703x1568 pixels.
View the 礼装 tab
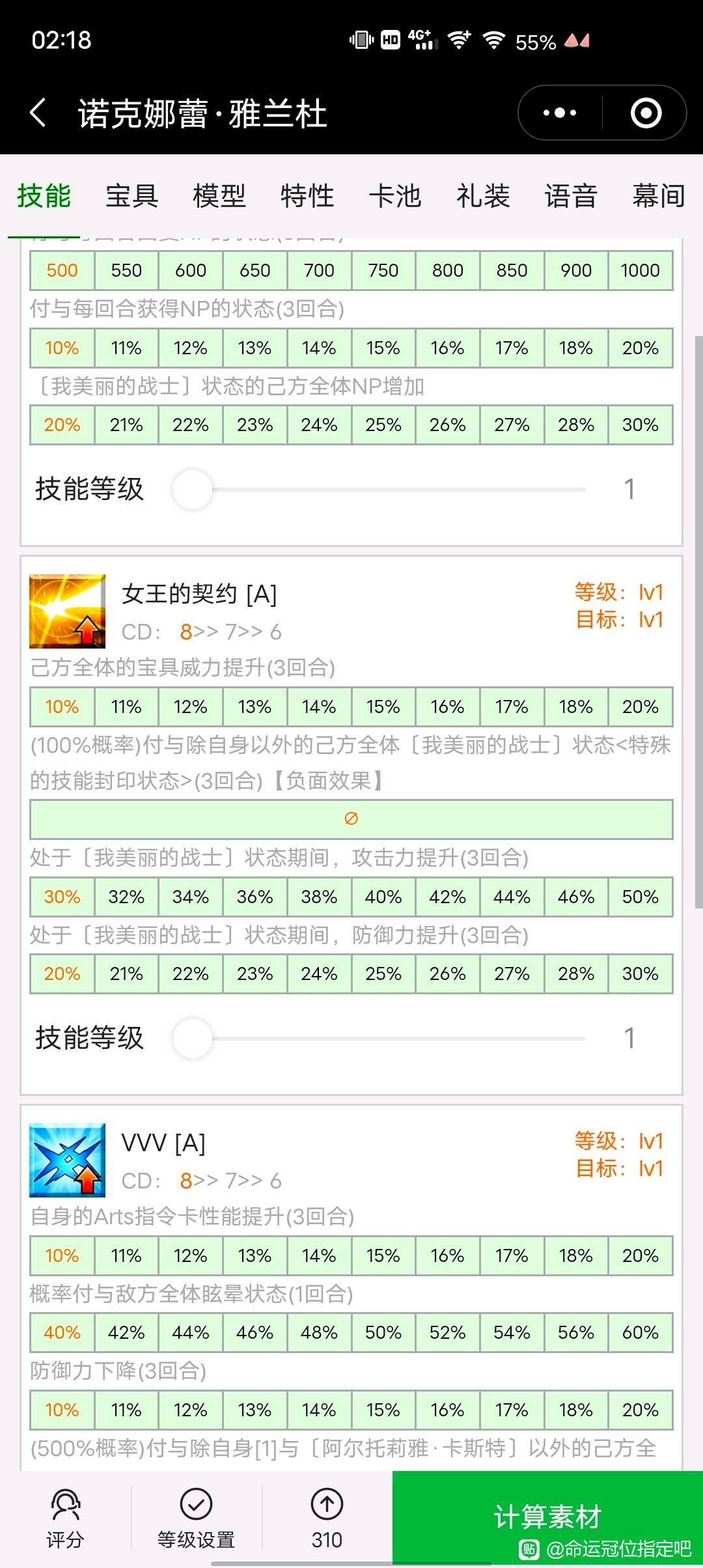pyautogui.click(x=483, y=196)
